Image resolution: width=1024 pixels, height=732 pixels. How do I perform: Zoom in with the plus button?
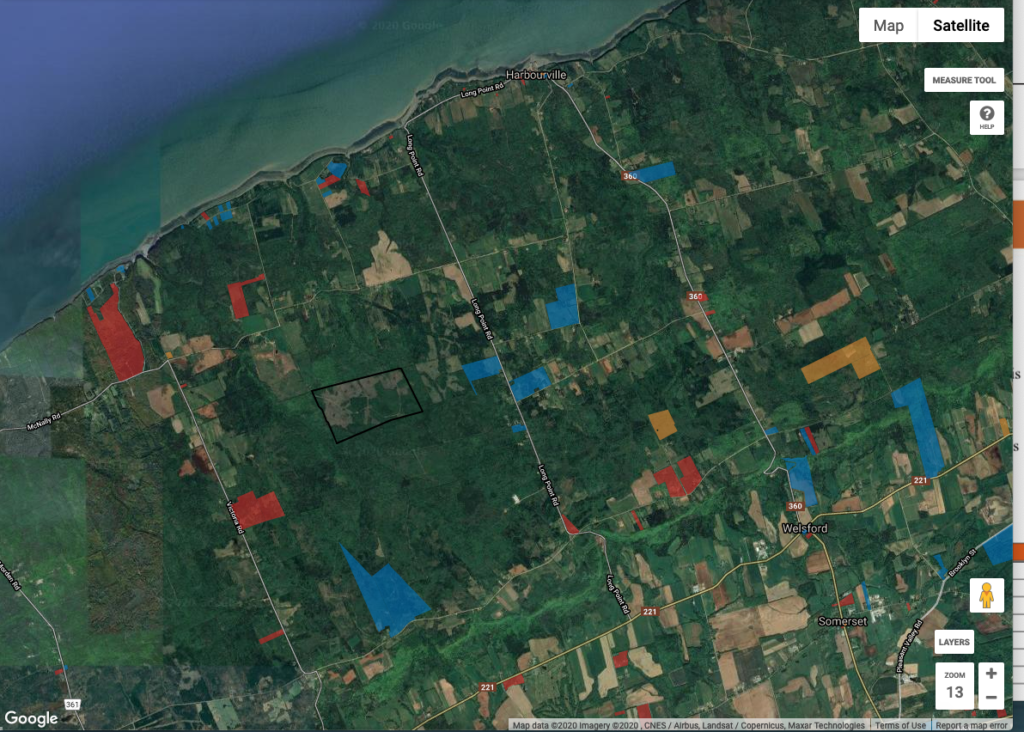coord(990,673)
